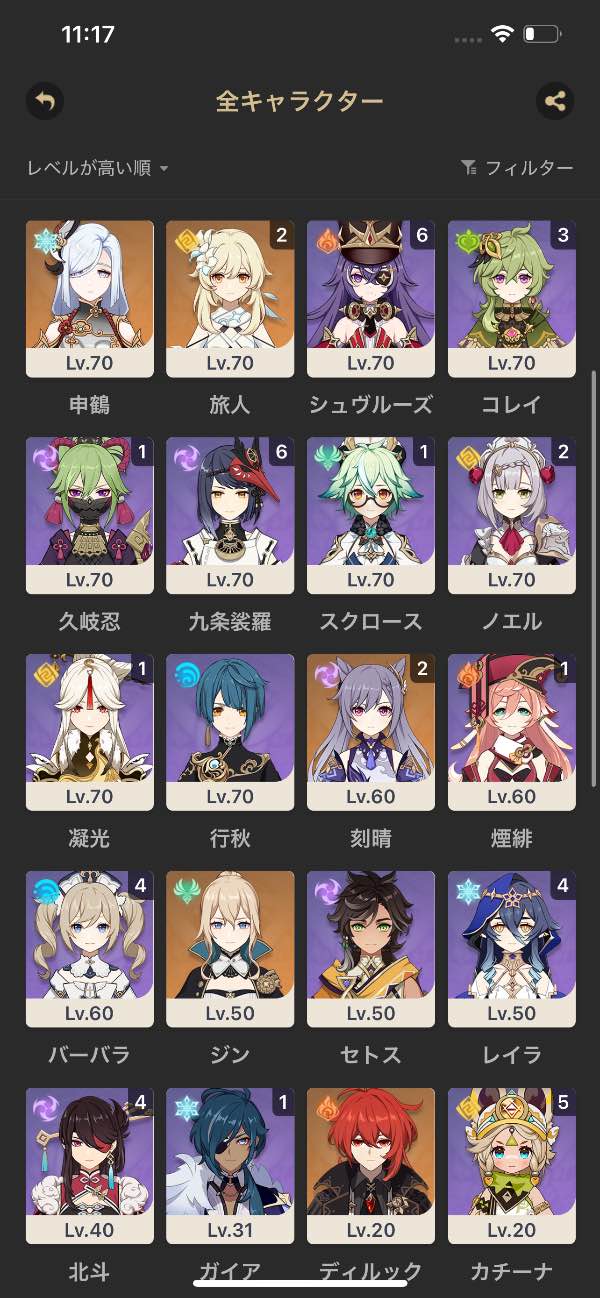Open the レベルが高い順 sort dropdown
The height and width of the screenshot is (1298, 600).
[97, 168]
